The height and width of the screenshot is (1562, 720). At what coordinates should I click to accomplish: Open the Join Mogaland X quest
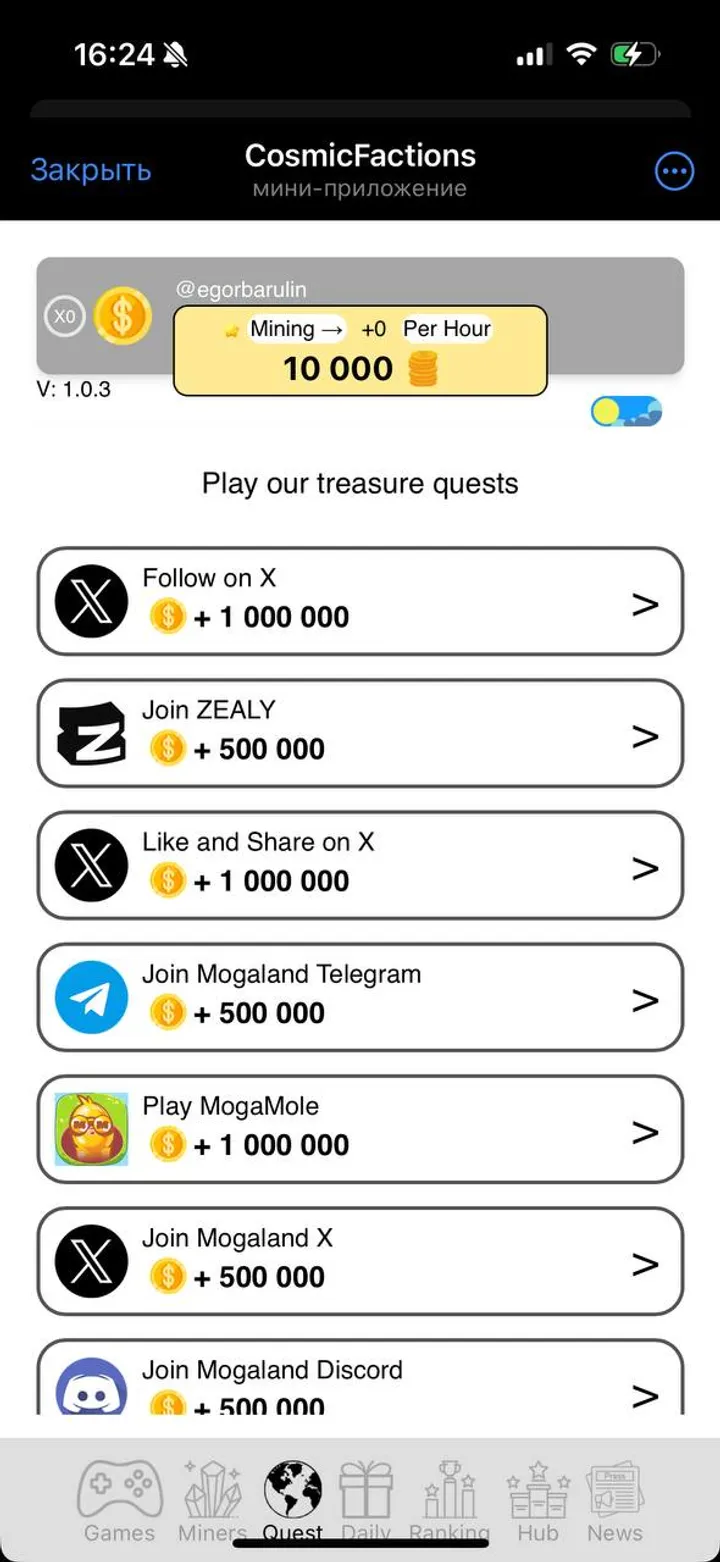tap(360, 1262)
